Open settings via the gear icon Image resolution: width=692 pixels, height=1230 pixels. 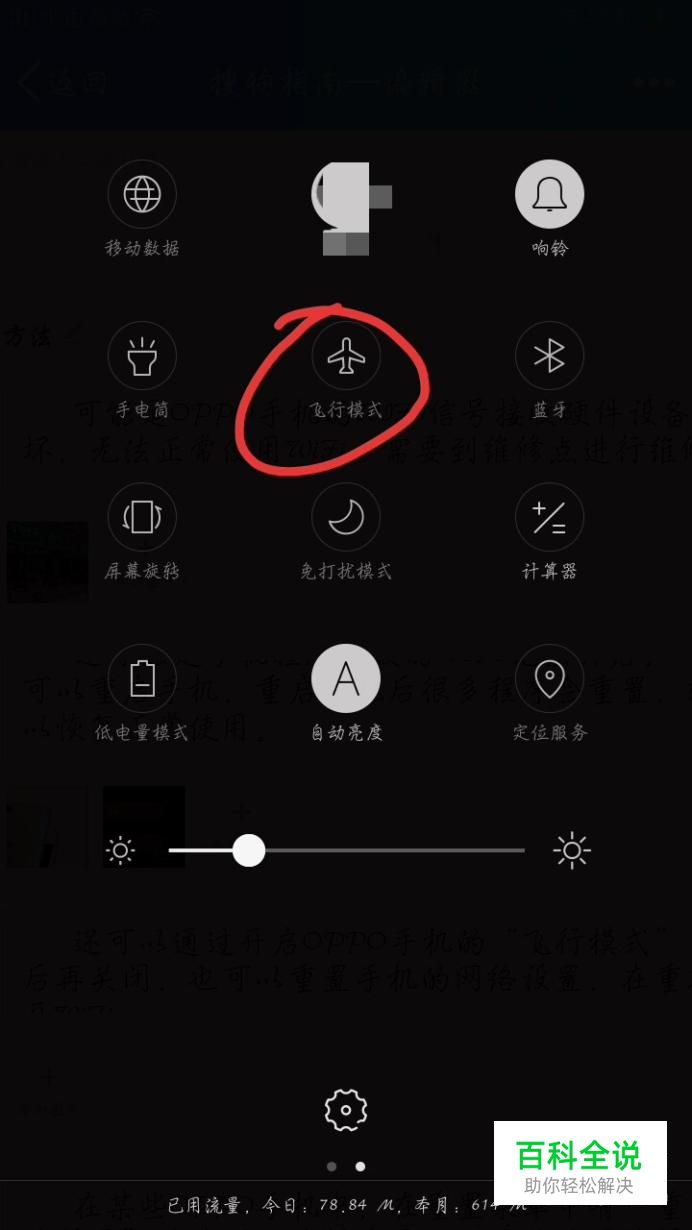point(346,1110)
